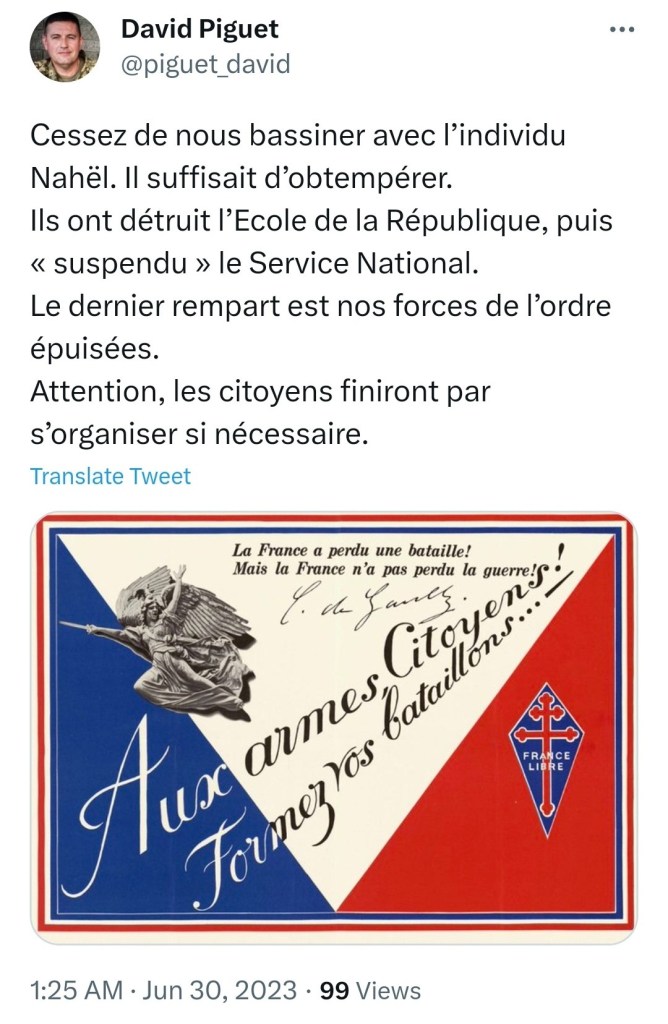Open the attached poster image

tap(333, 729)
